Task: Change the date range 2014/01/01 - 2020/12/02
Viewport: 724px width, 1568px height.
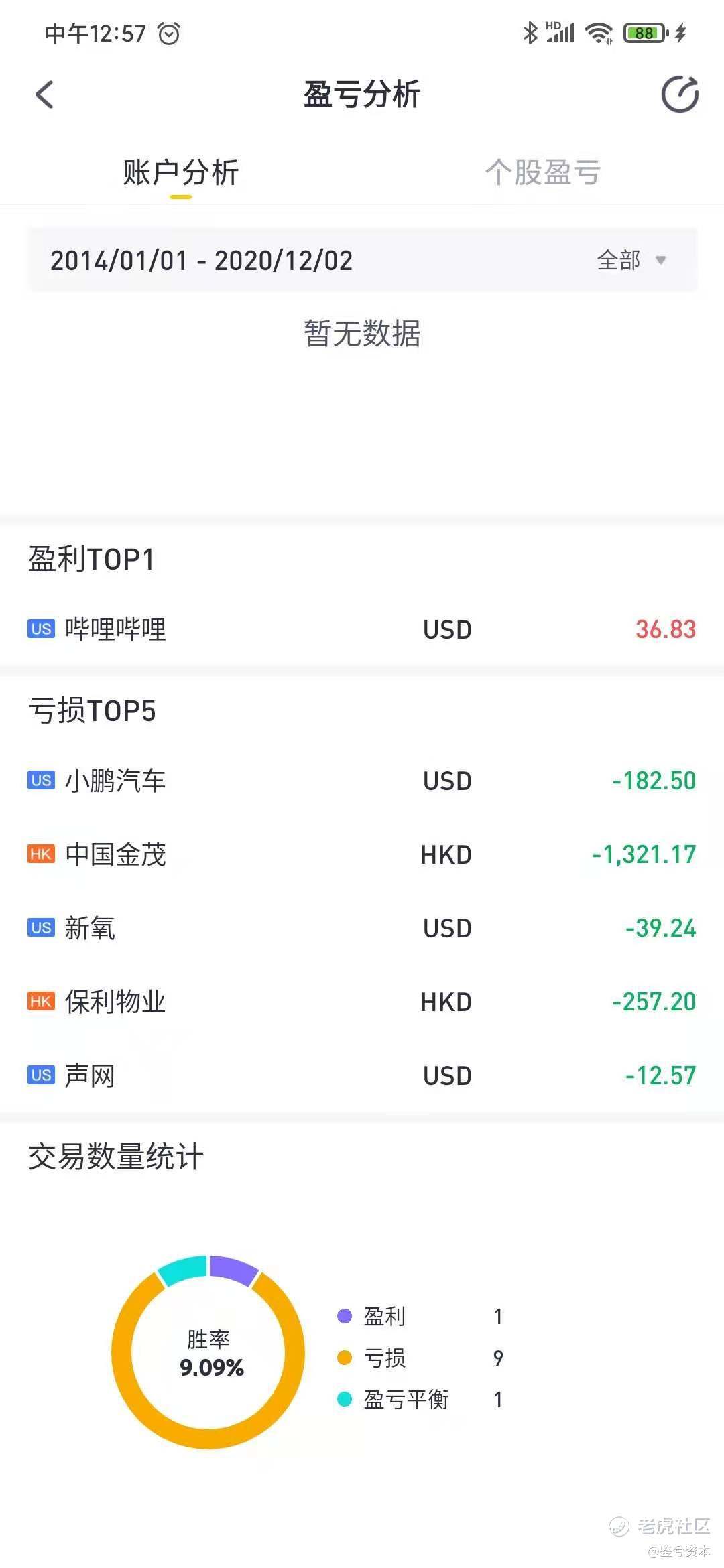Action: (201, 261)
